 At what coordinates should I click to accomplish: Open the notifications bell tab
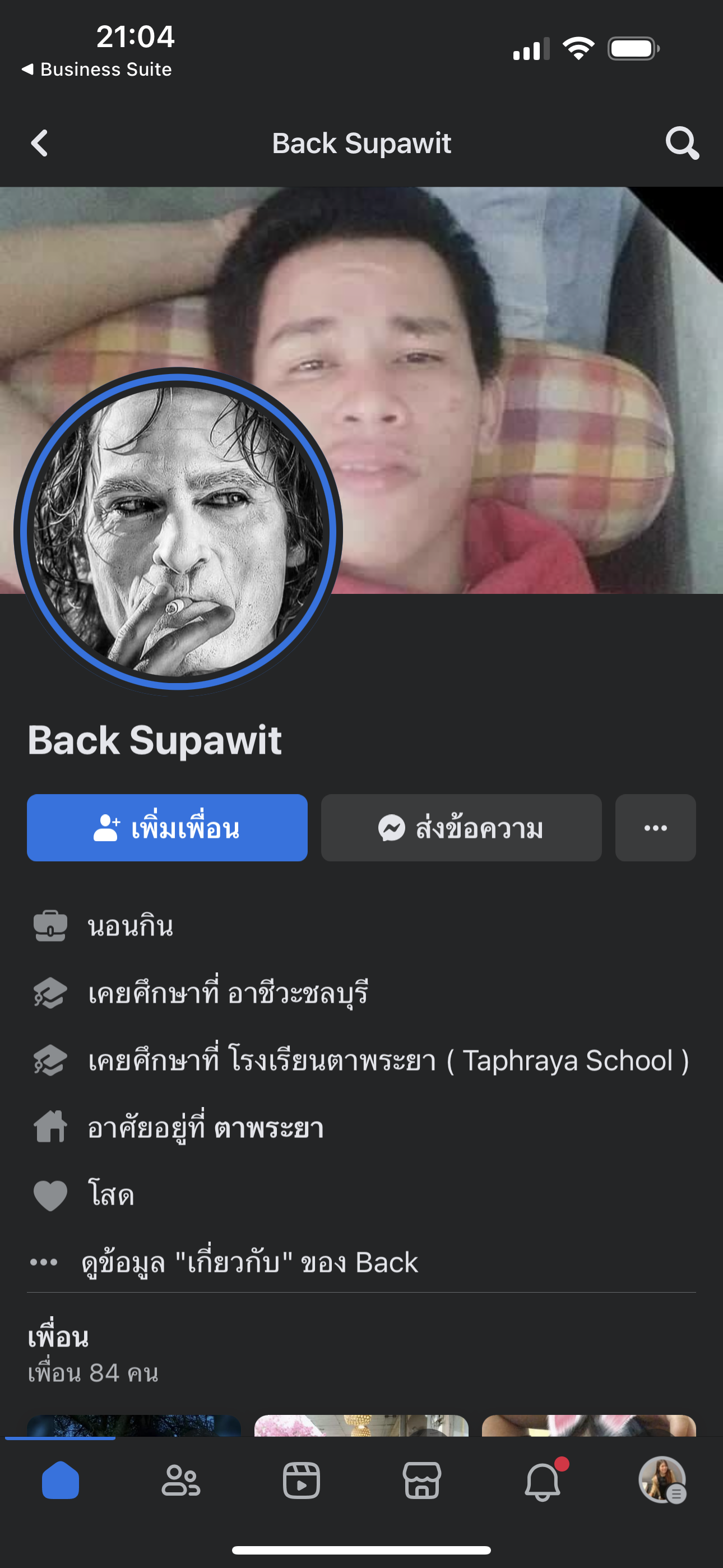tap(543, 1481)
